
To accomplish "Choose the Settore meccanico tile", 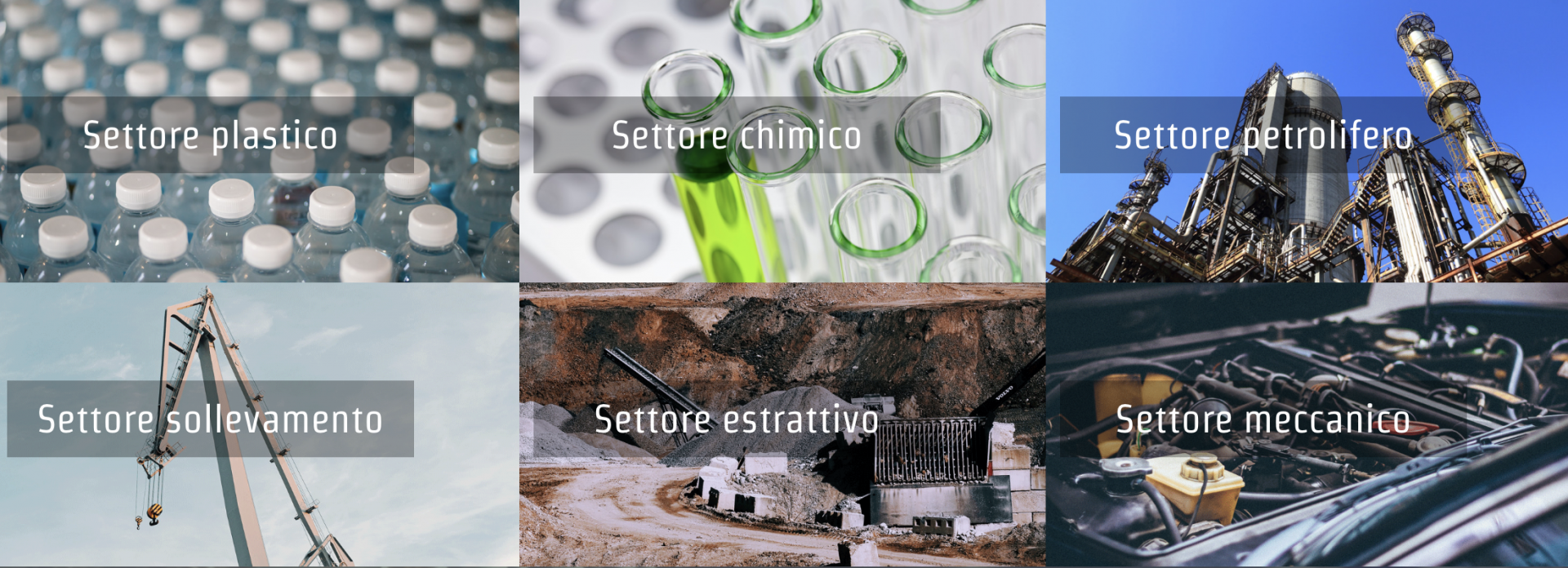I will tap(1263, 419).
